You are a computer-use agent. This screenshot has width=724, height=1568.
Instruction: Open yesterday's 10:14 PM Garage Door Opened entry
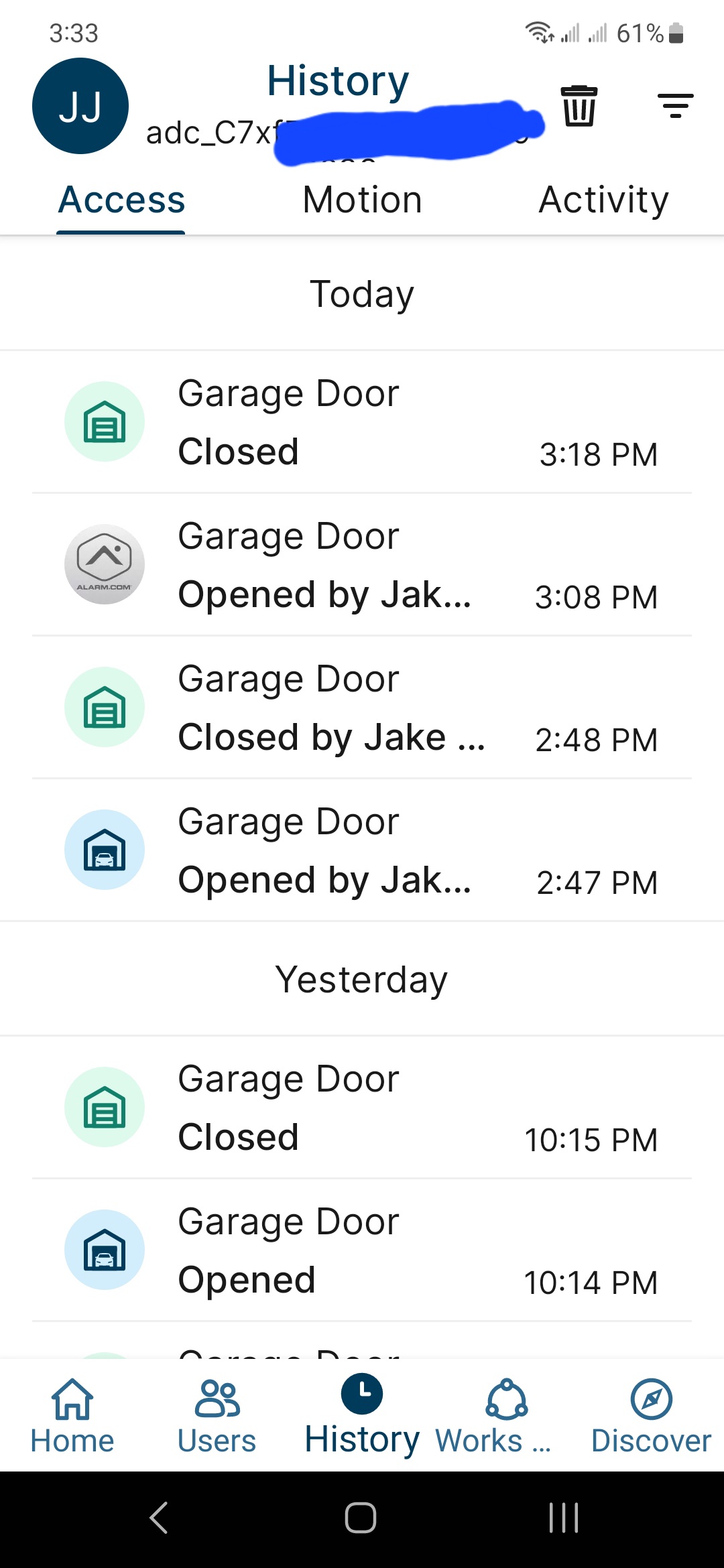tap(362, 1250)
